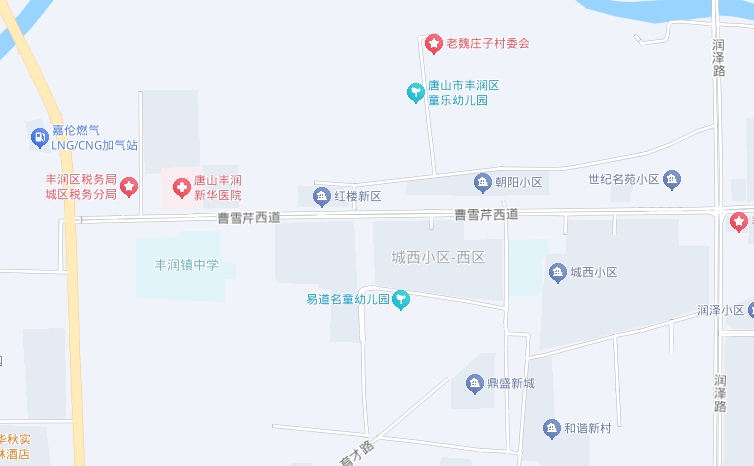Open the 世纪名苑小区 marker

[x=672, y=180]
